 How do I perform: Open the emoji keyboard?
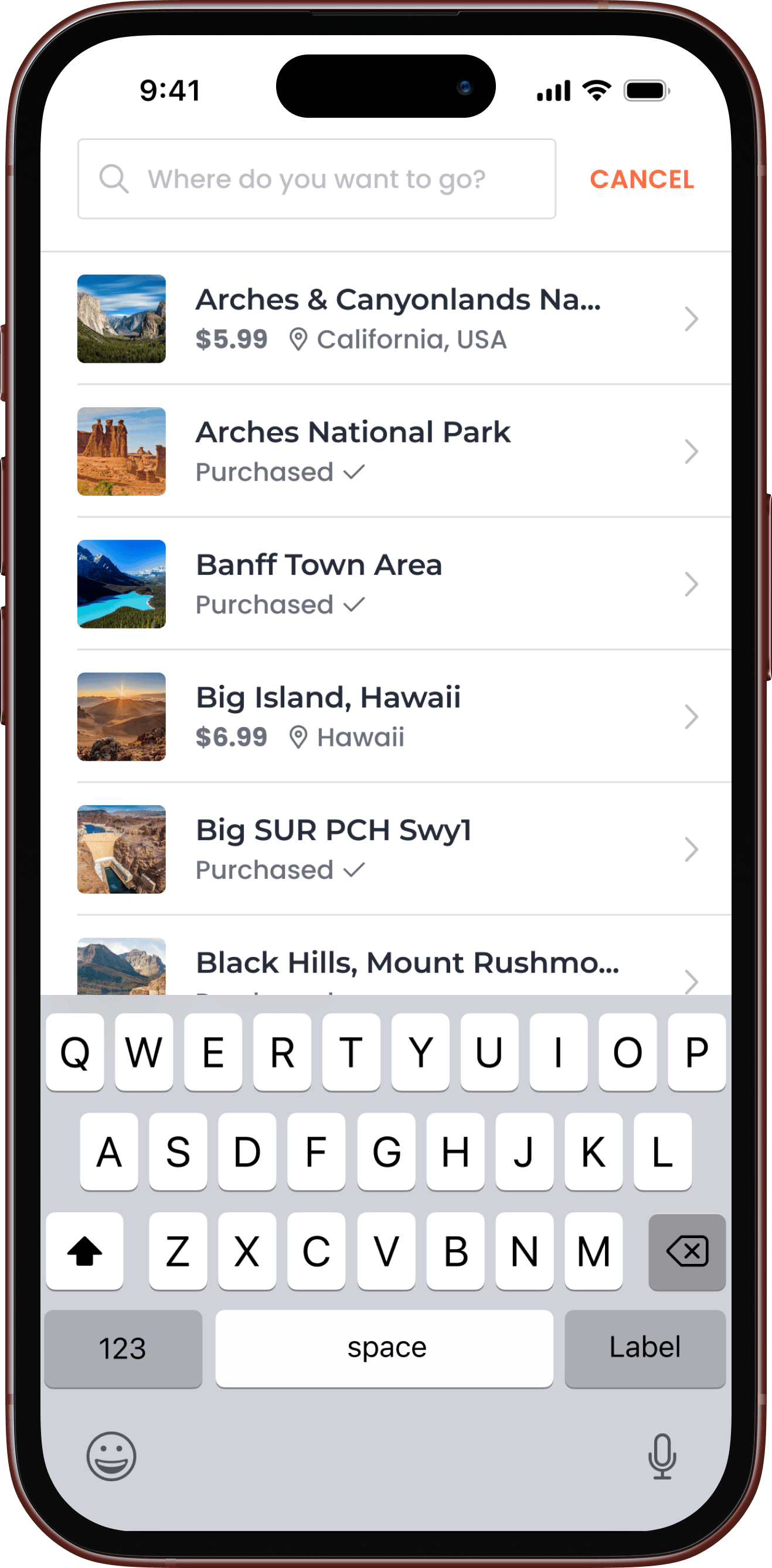click(x=111, y=1456)
